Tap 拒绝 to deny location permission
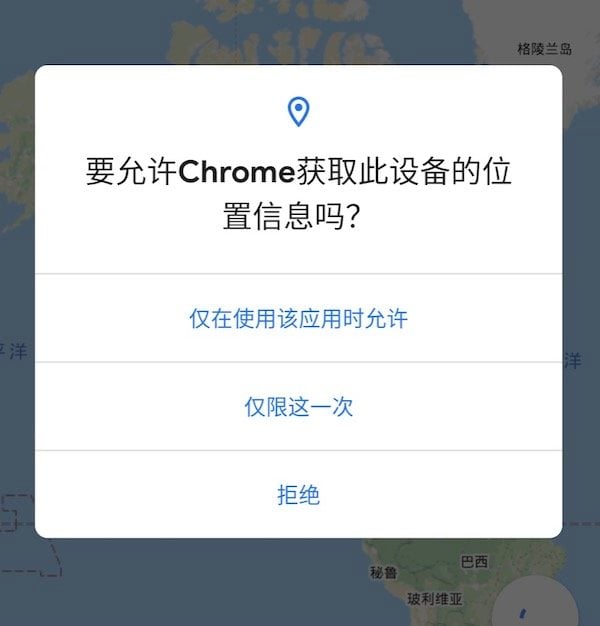 click(x=298, y=495)
